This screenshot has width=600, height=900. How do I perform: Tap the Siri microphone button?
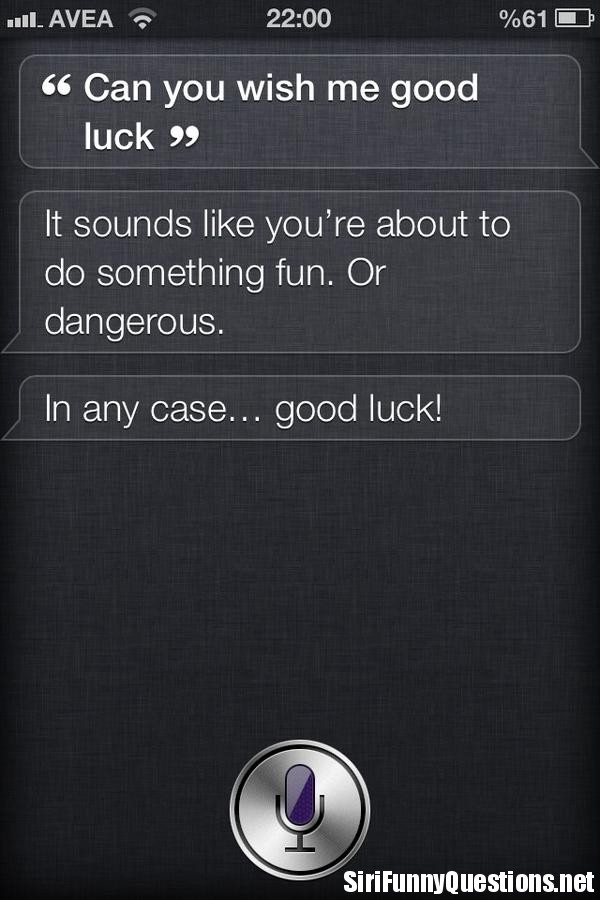(300, 808)
